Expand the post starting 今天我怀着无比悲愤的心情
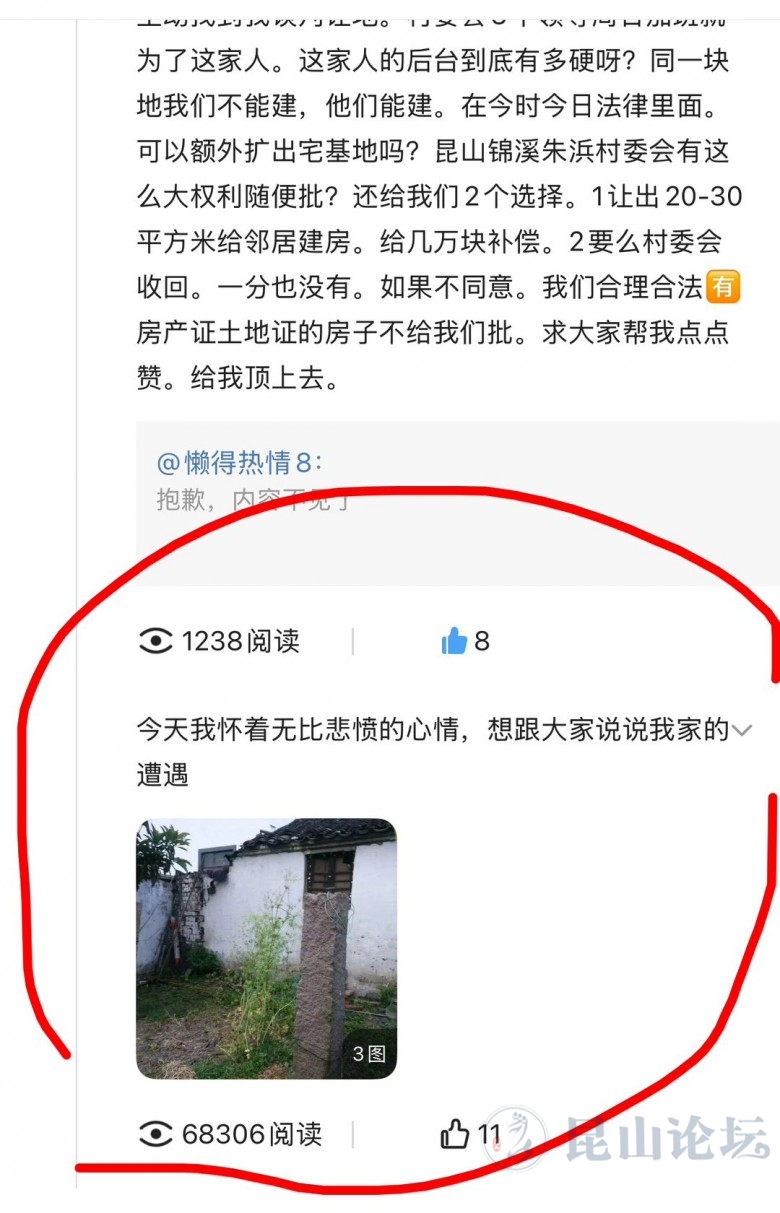The width and height of the screenshot is (780, 1213). 742,730
